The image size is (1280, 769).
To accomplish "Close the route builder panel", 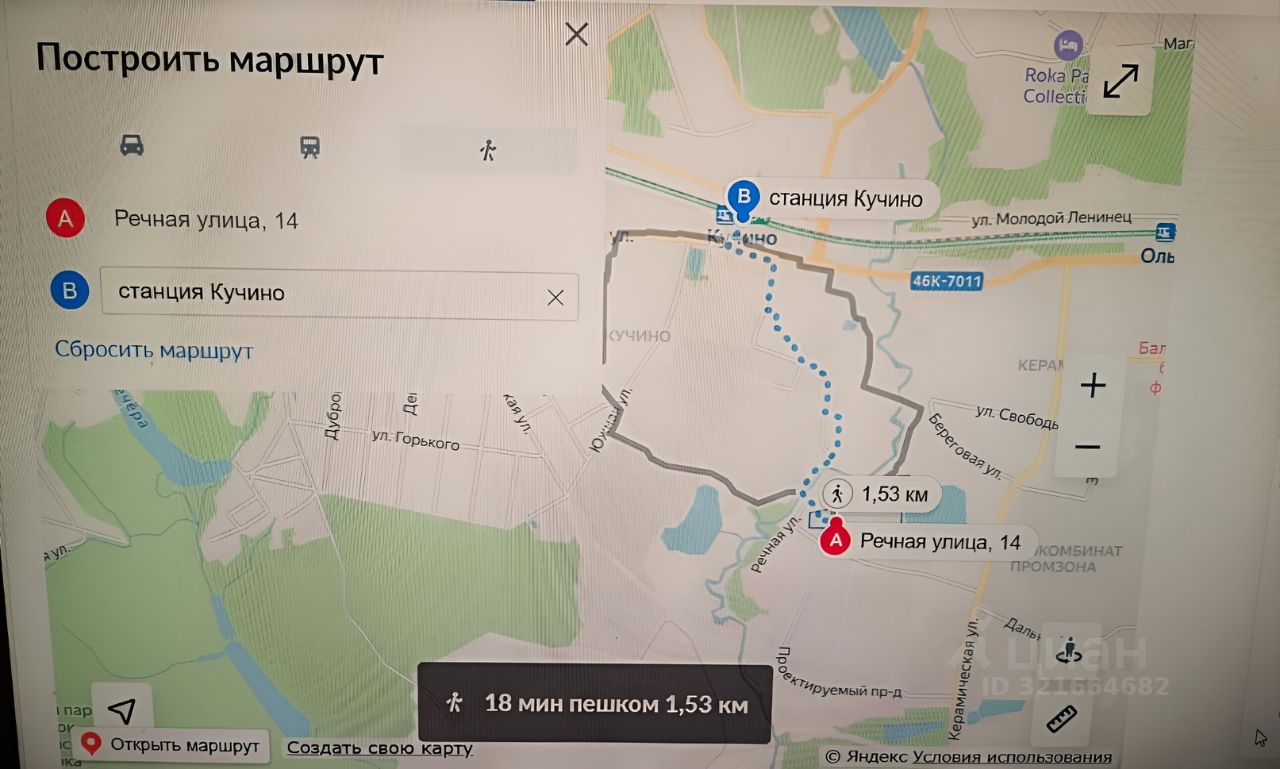I will (x=577, y=35).
